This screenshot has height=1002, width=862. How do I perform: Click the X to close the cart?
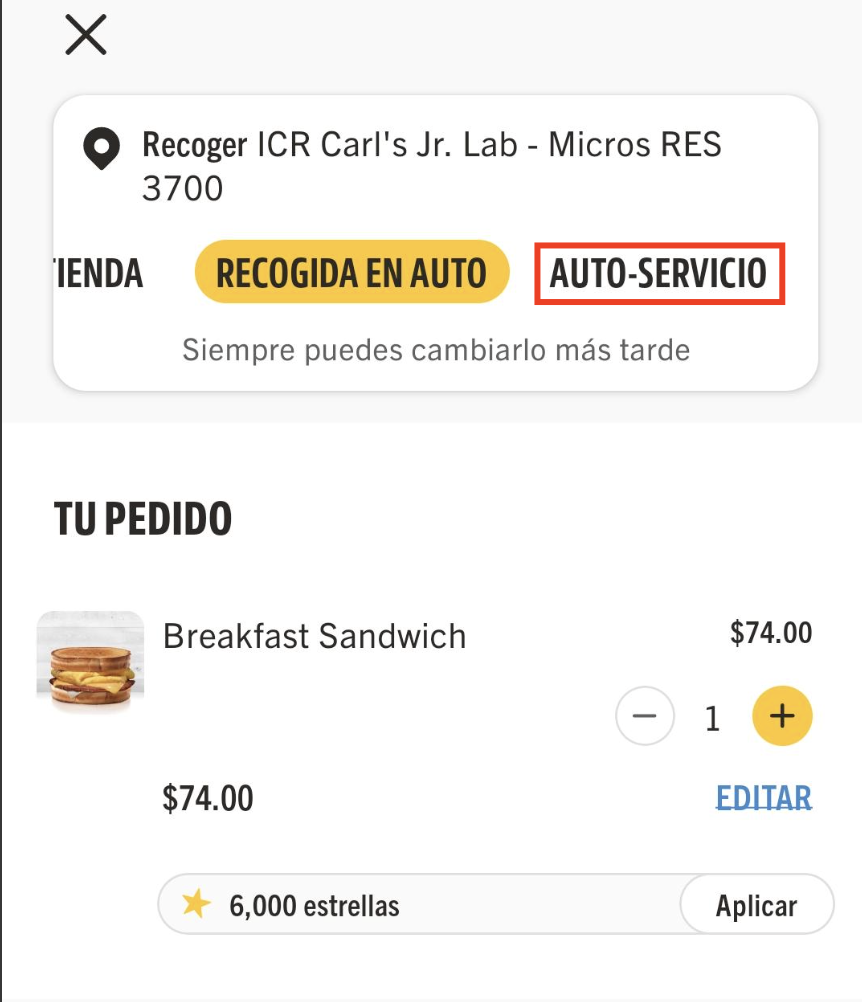tap(84, 34)
